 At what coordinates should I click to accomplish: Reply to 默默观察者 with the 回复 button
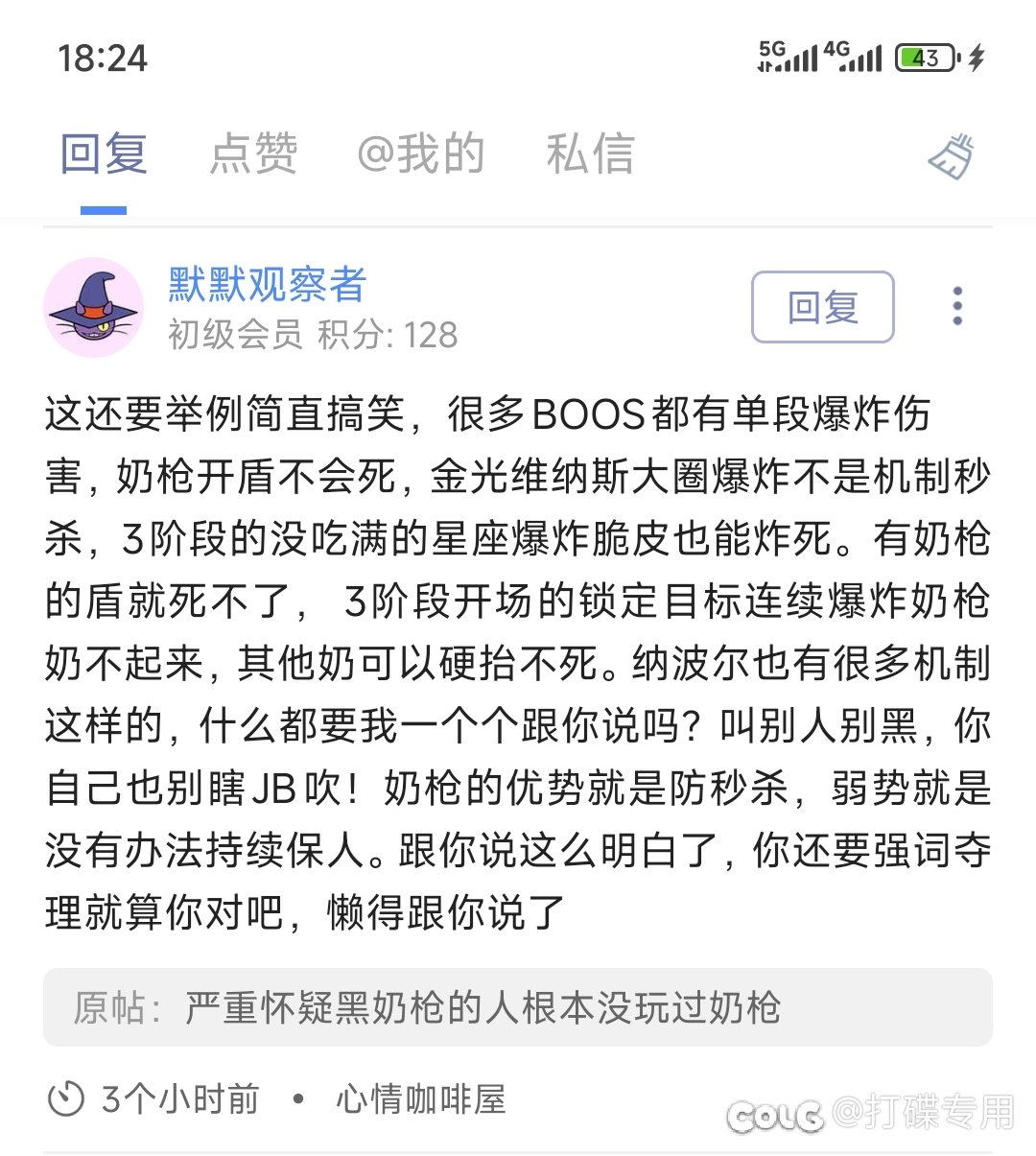[x=822, y=307]
